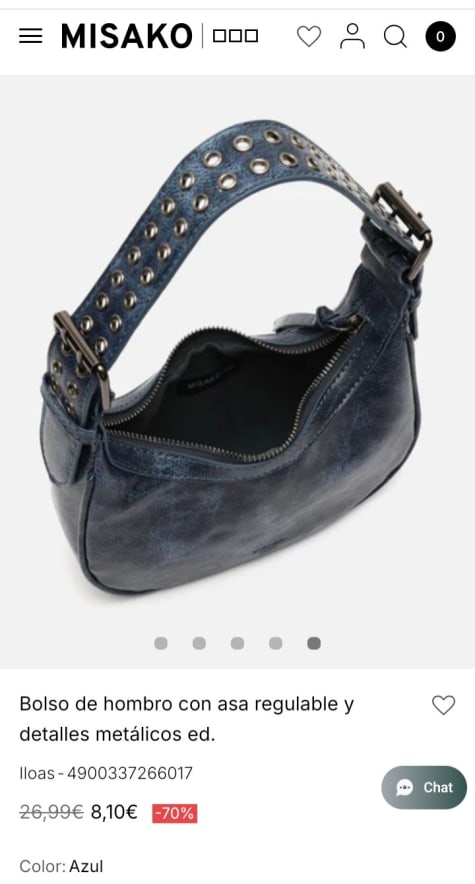Image resolution: width=475 pixels, height=884 pixels.
Task: Select the third image indicator dot
Action: coord(237,643)
